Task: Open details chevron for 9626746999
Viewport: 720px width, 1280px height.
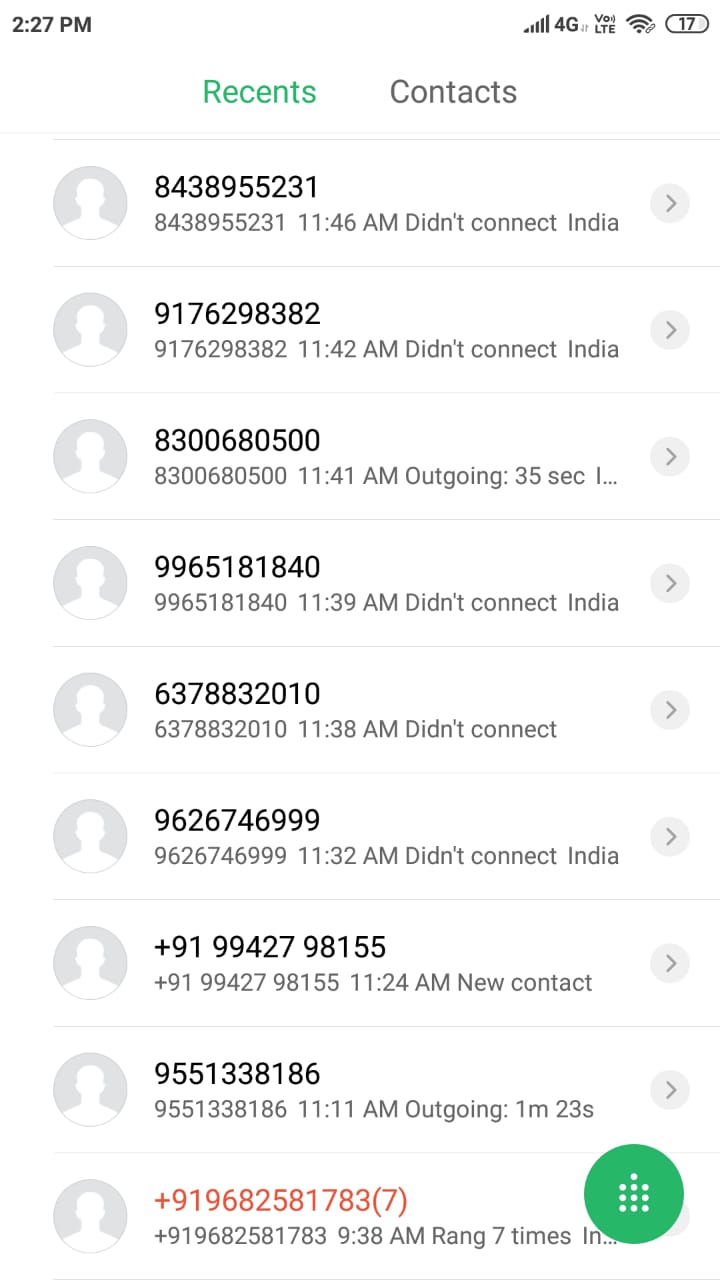Action: [x=670, y=836]
